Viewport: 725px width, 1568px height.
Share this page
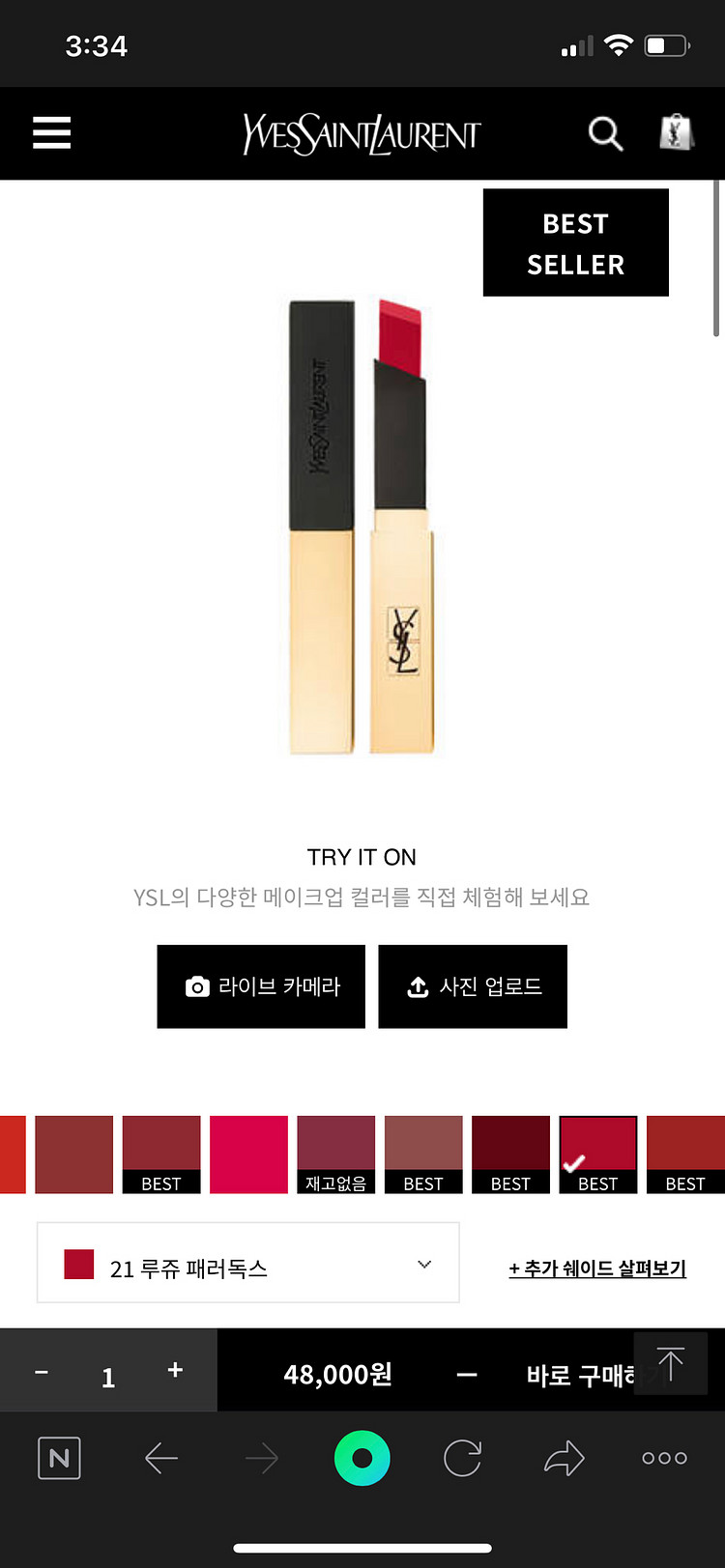coord(565,1458)
